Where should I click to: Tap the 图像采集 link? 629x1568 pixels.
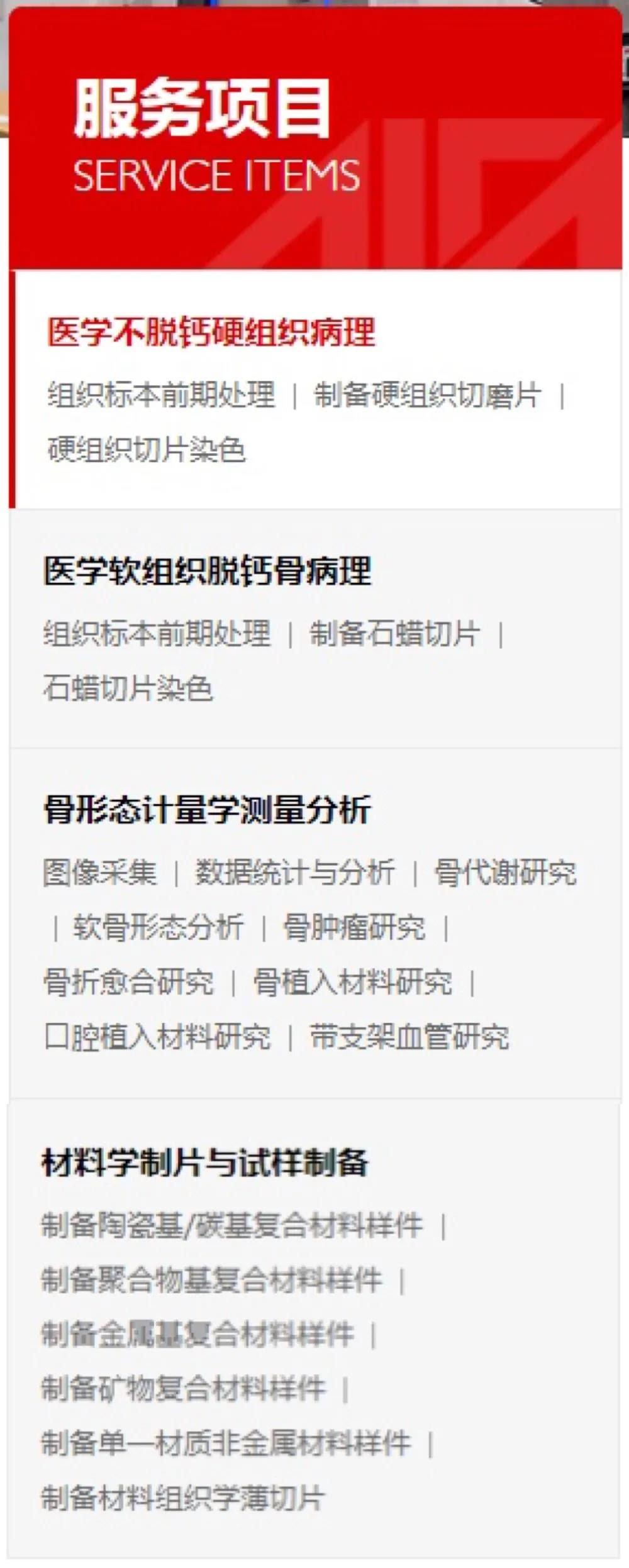point(99,872)
